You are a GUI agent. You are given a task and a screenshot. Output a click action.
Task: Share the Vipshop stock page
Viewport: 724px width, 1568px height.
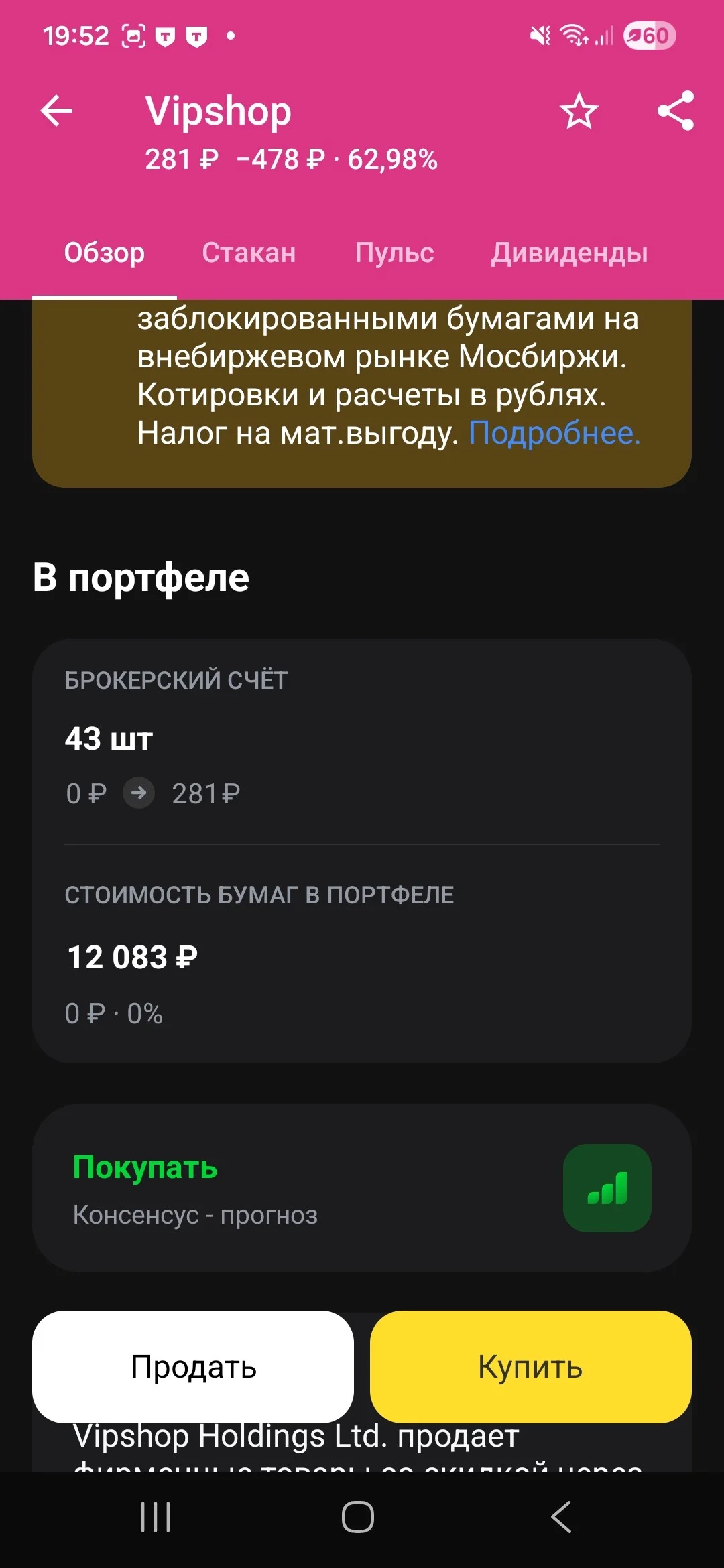pos(675,111)
